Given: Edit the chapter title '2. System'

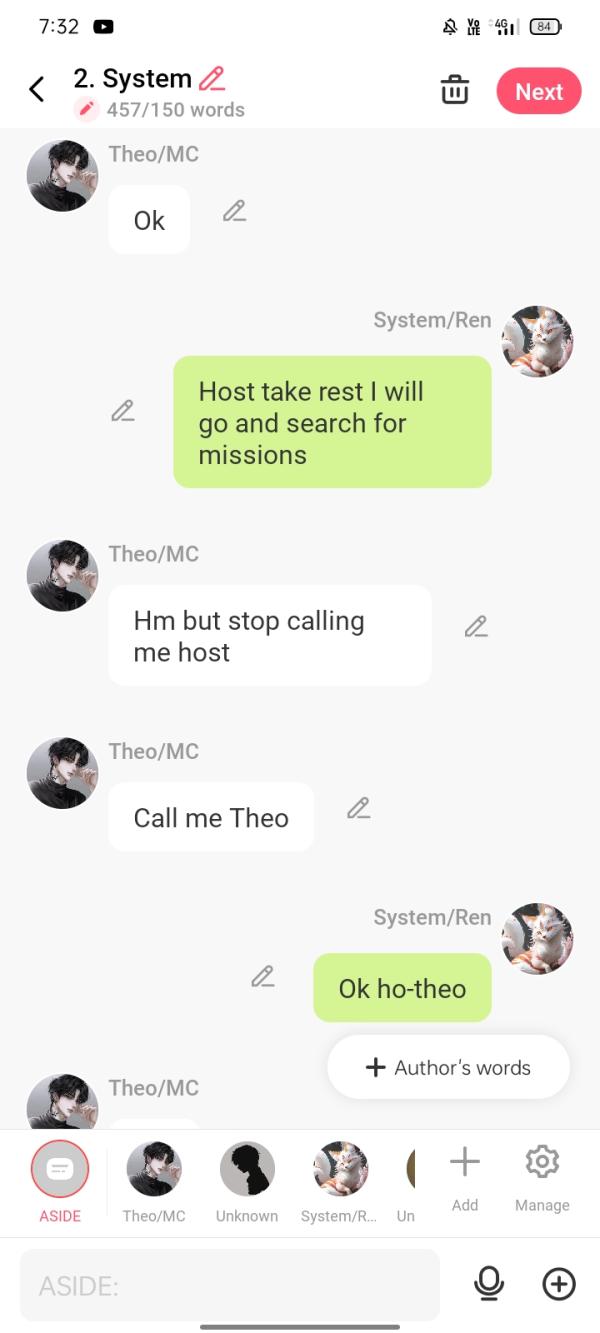Looking at the screenshot, I should coord(212,78).
